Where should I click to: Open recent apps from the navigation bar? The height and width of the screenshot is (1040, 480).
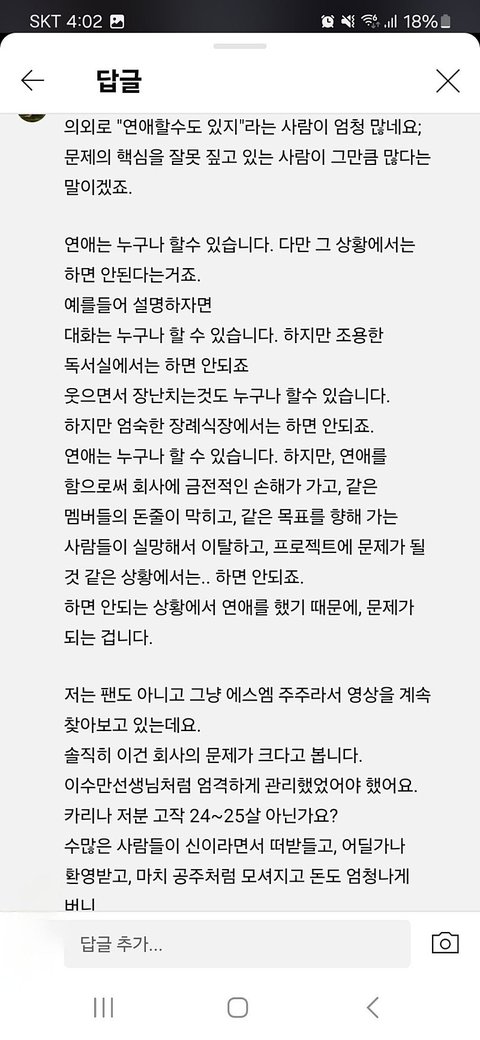pos(103,1008)
